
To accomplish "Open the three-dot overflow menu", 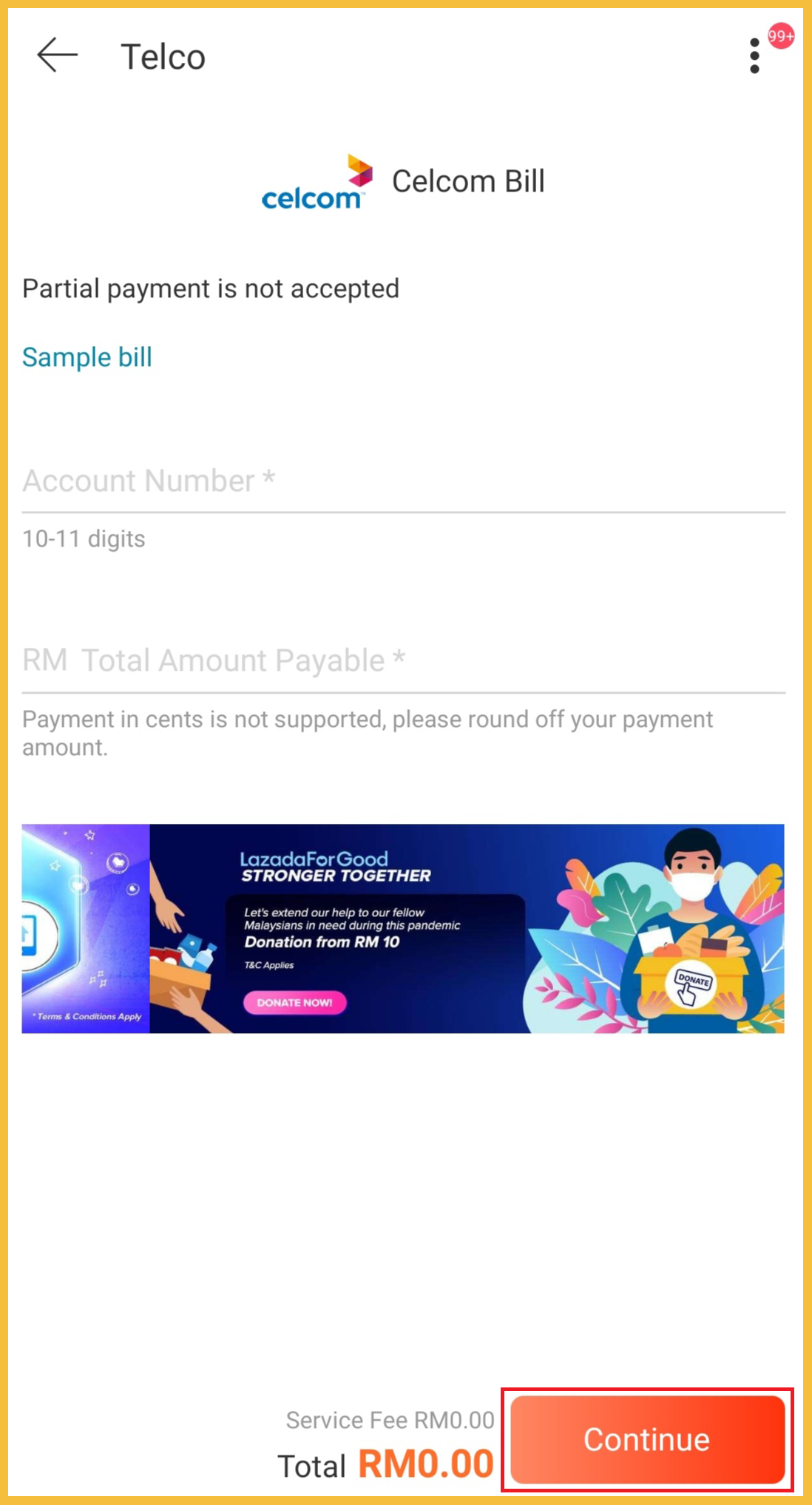I will click(754, 56).
